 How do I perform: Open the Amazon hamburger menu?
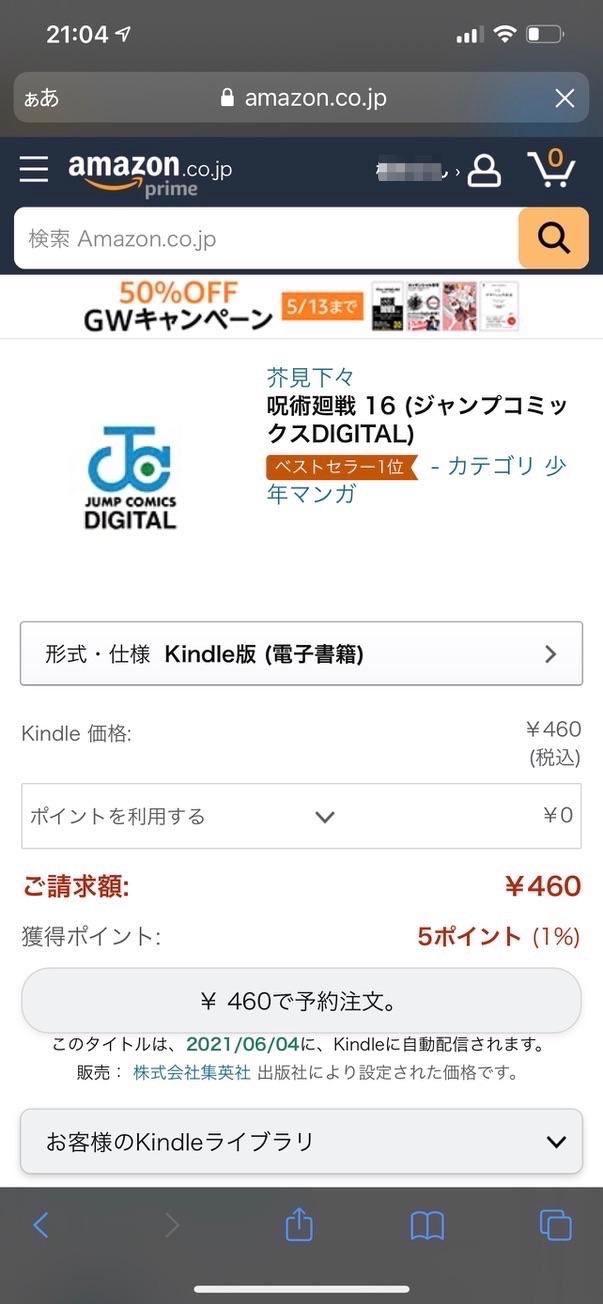34,169
